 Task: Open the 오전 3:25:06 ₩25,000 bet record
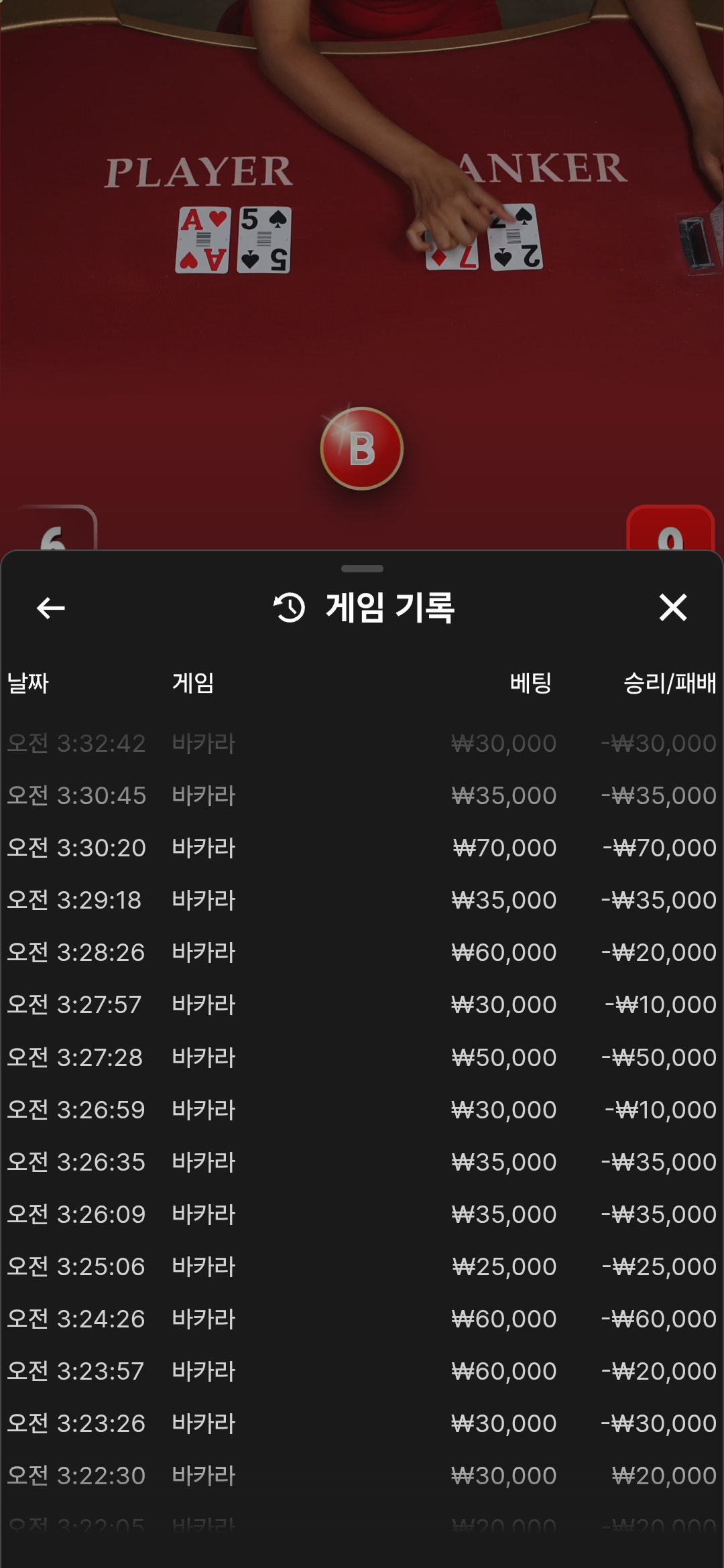tap(362, 1266)
